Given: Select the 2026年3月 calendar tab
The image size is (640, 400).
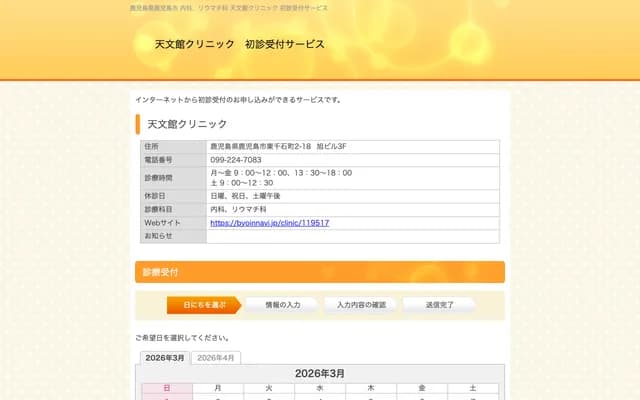Looking at the screenshot, I should tap(164, 357).
